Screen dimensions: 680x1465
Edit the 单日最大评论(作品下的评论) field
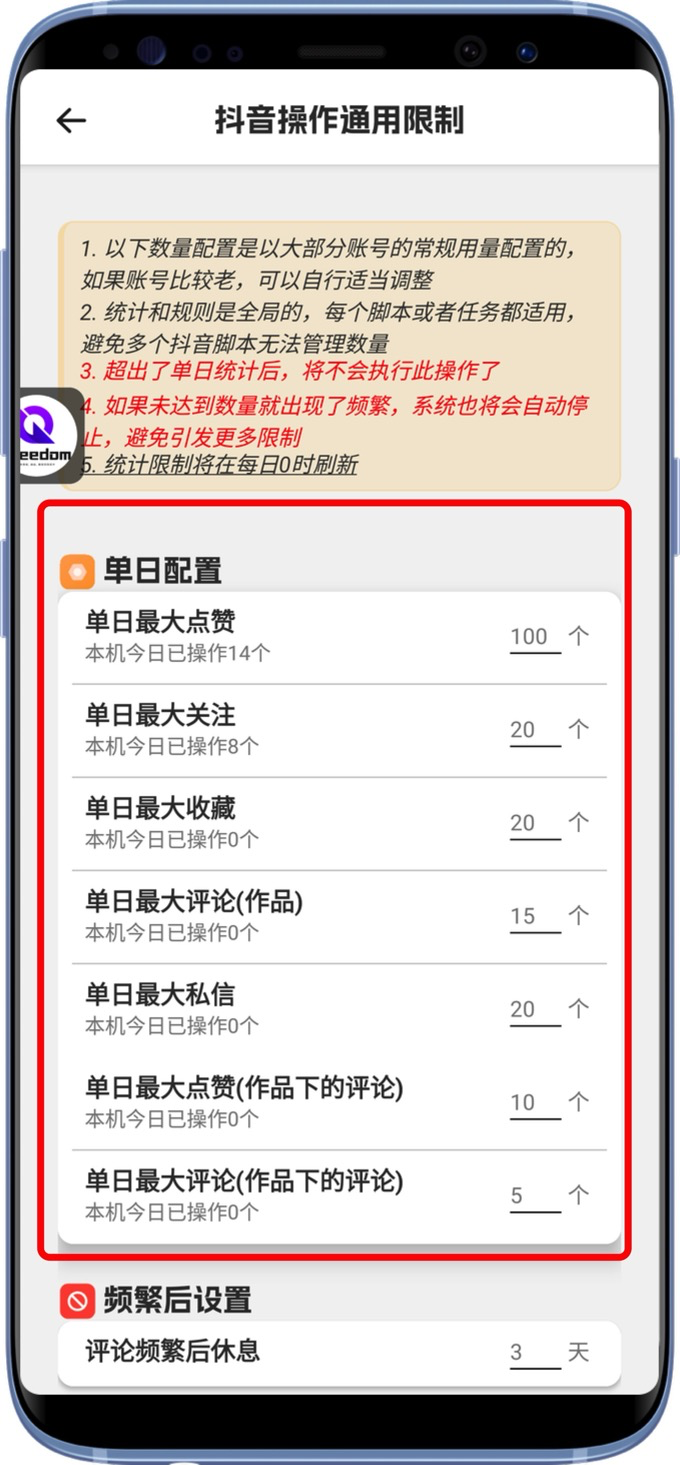[x=534, y=1195]
